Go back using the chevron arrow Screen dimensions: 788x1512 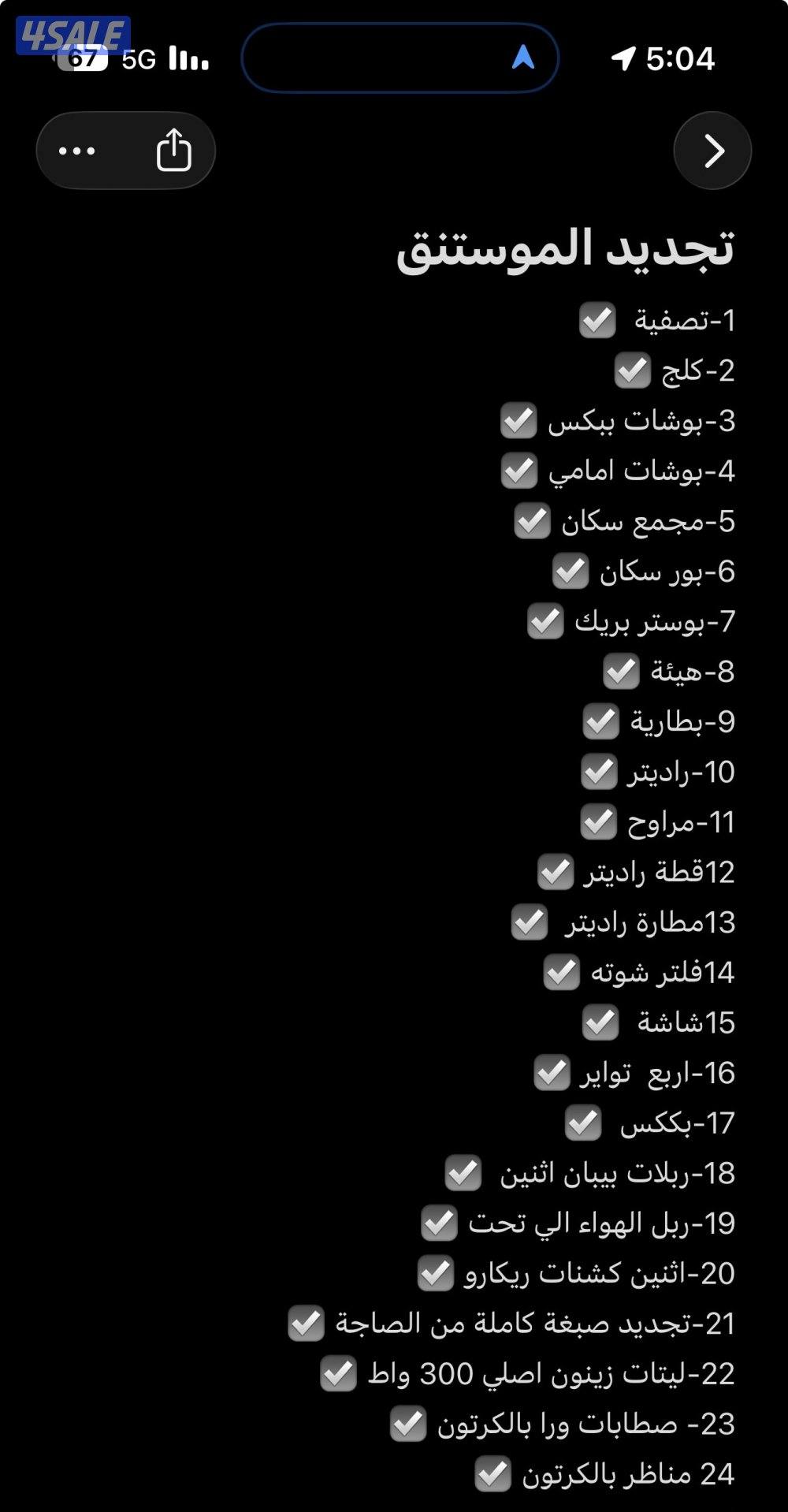(x=712, y=151)
